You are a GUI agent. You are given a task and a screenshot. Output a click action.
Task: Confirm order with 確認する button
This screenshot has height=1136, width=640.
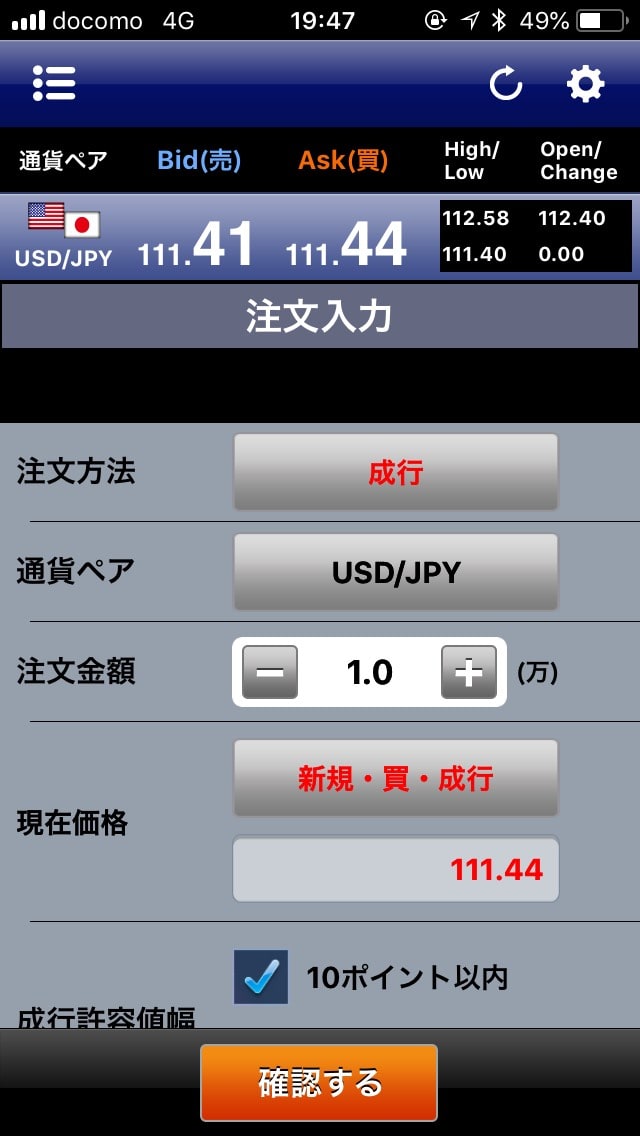(x=319, y=1082)
